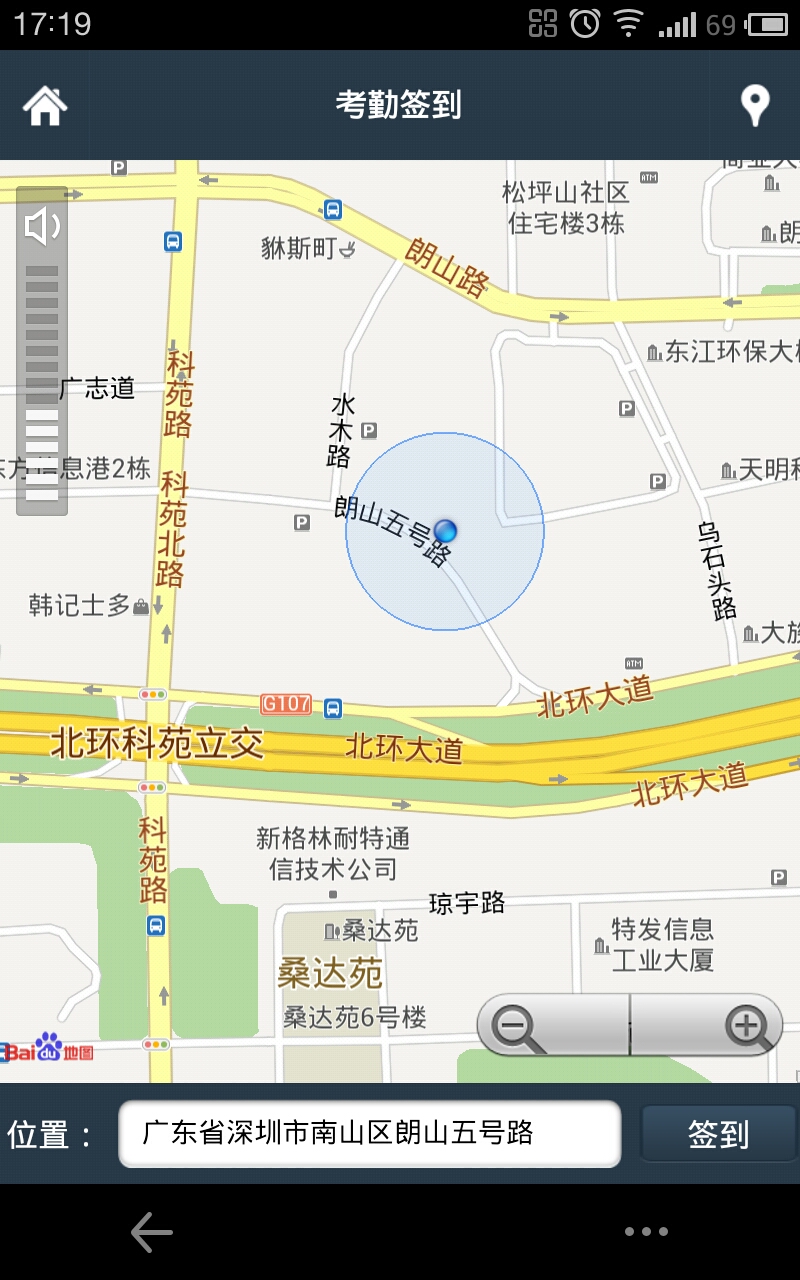This screenshot has height=1280, width=800.
Task: Tap the system back arrow
Action: (x=152, y=1232)
